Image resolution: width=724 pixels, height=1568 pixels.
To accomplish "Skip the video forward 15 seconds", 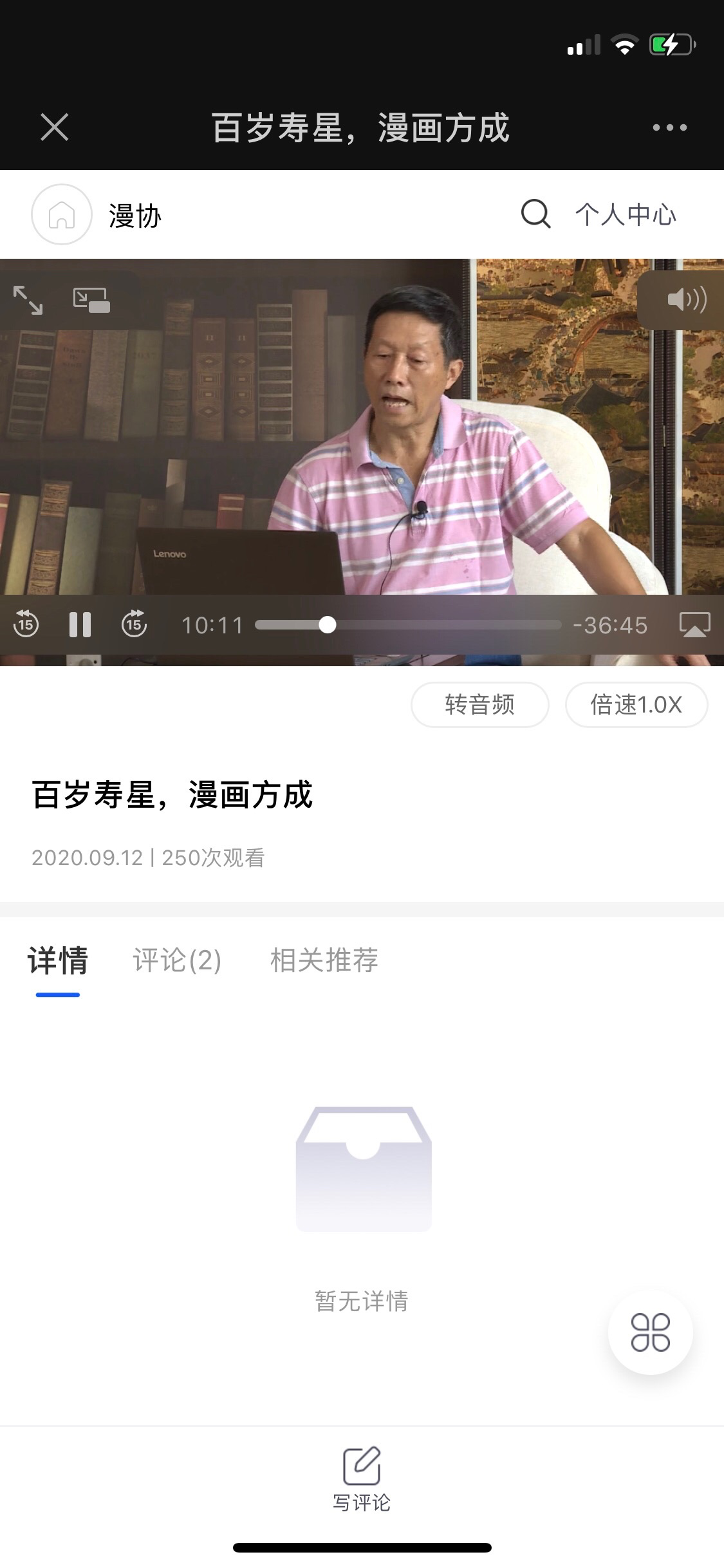I will pos(134,624).
